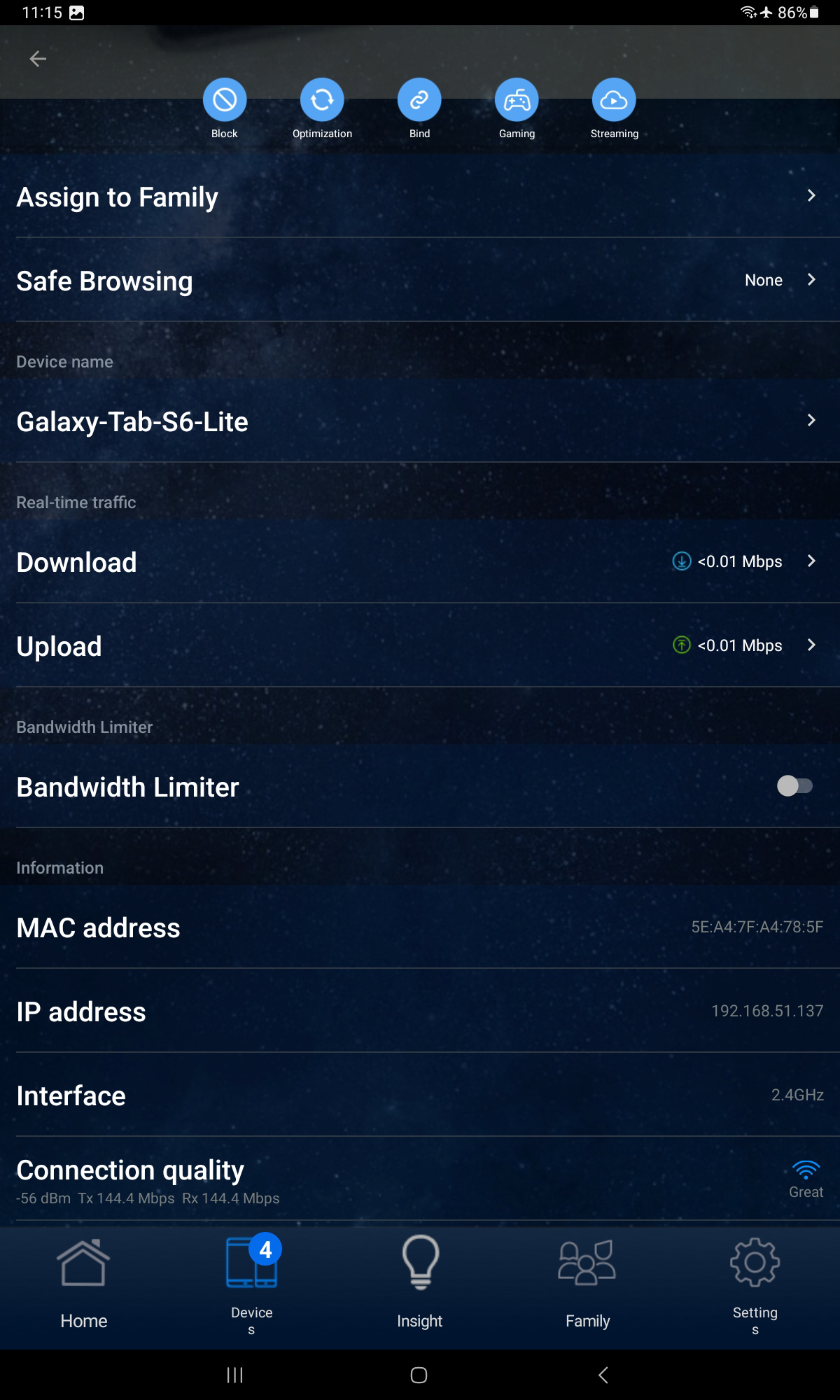Toggle the Bandwidth Limiter switch
Screen dimensions: 840x1400
pyautogui.click(x=794, y=786)
